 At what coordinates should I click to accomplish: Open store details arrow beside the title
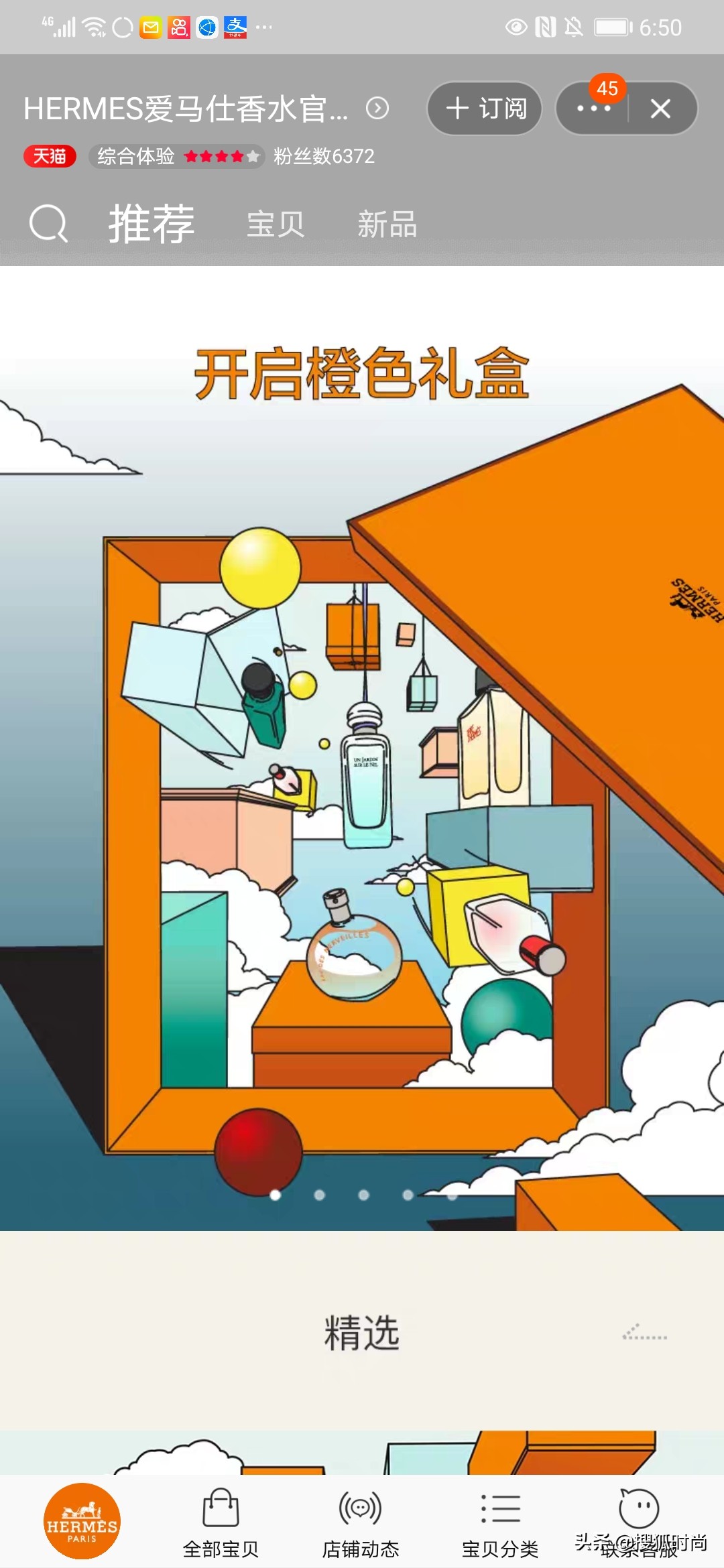pos(377,109)
